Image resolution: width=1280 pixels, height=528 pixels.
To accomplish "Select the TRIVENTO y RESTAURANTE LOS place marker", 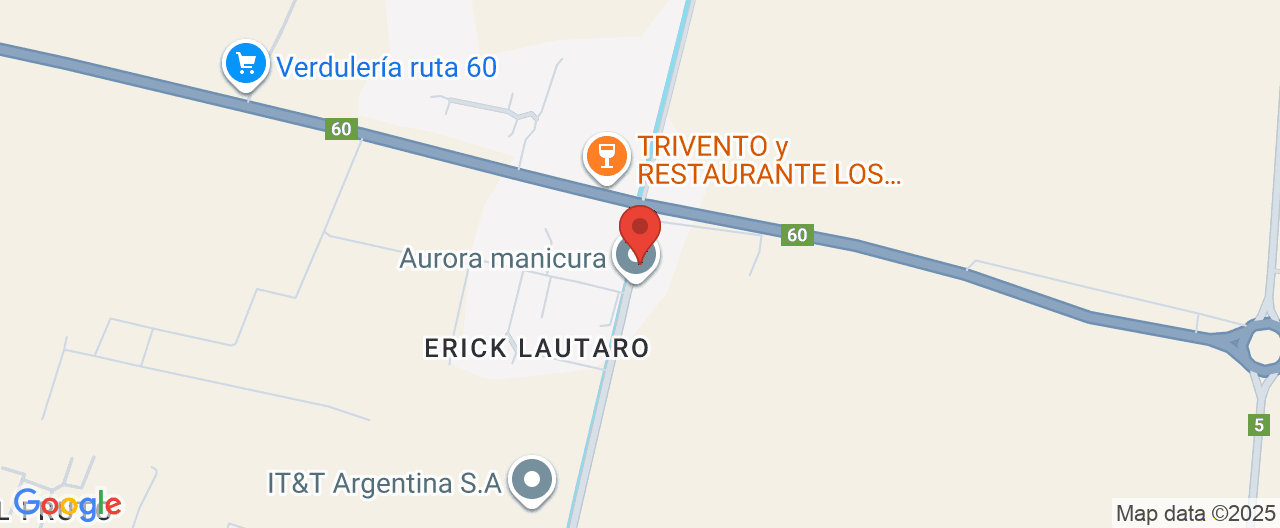I will tap(606, 156).
